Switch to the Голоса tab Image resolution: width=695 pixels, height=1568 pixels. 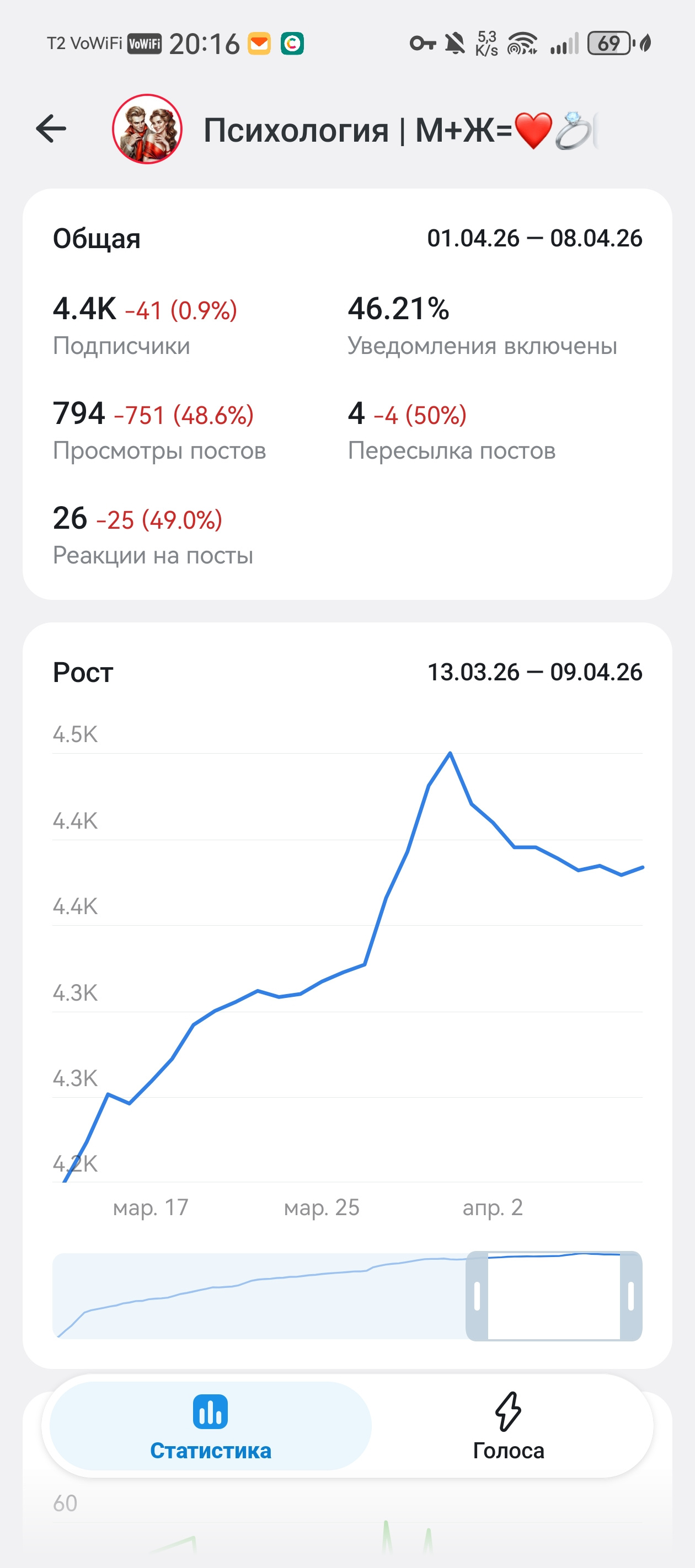click(508, 1426)
